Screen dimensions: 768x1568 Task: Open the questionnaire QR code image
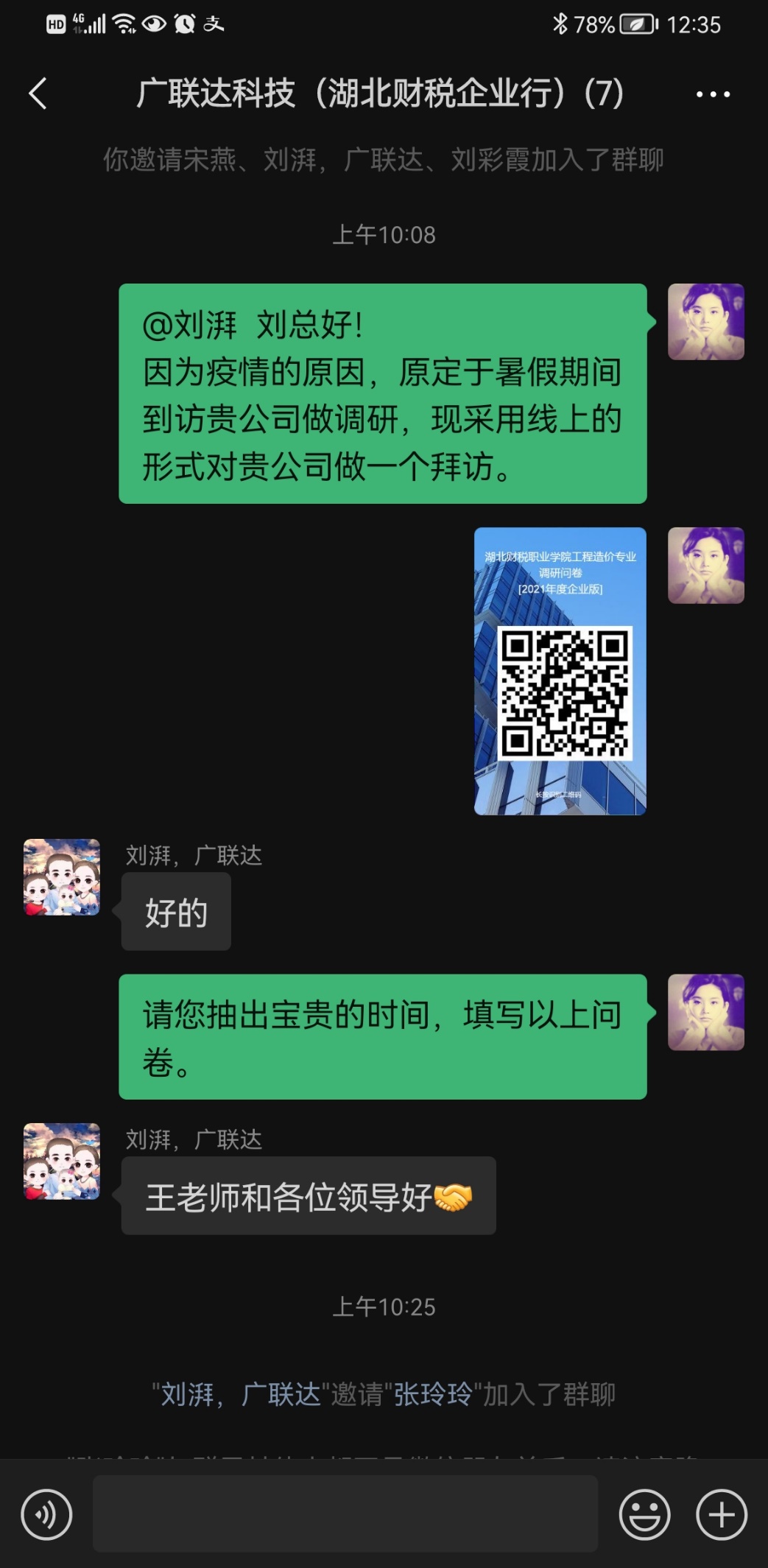pos(560,670)
